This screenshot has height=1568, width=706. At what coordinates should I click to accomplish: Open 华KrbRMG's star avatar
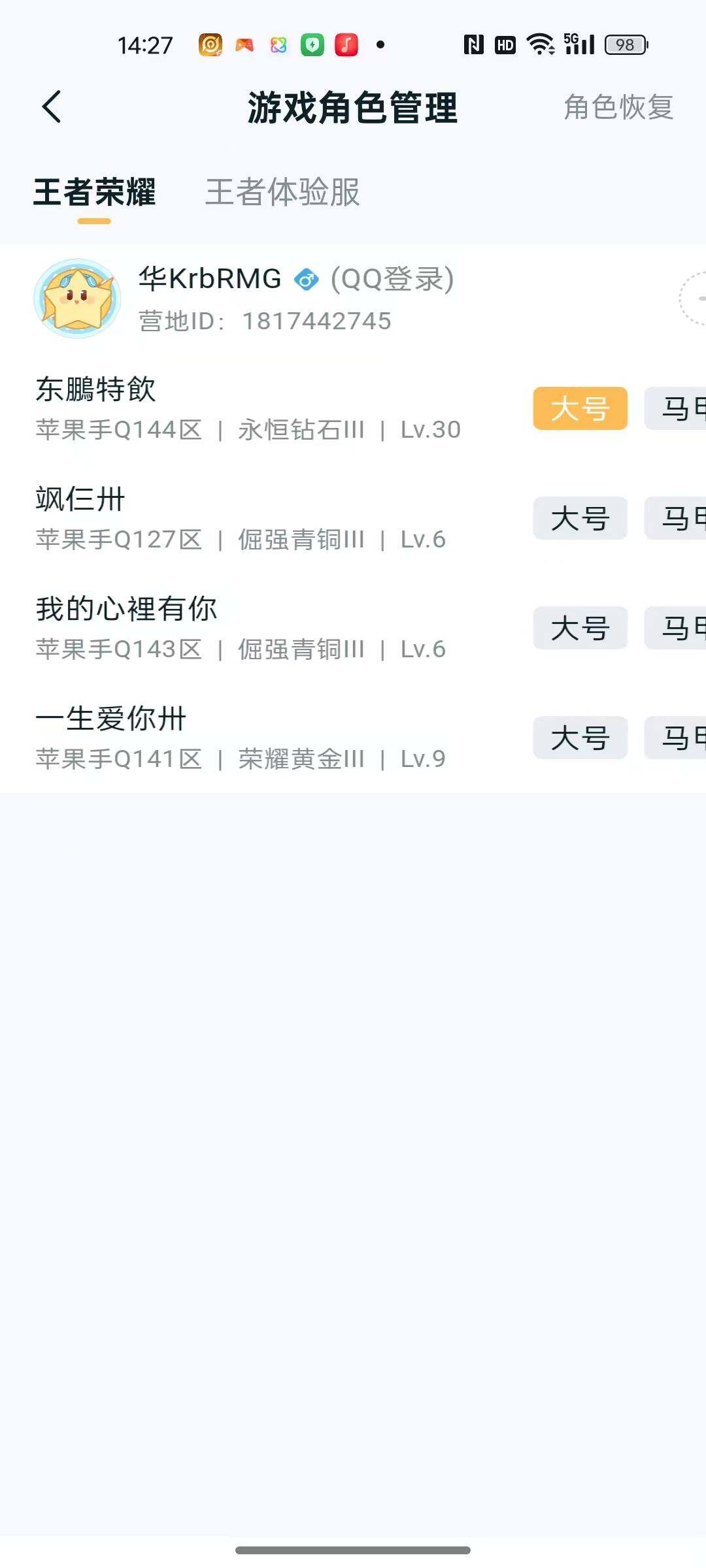point(78,297)
